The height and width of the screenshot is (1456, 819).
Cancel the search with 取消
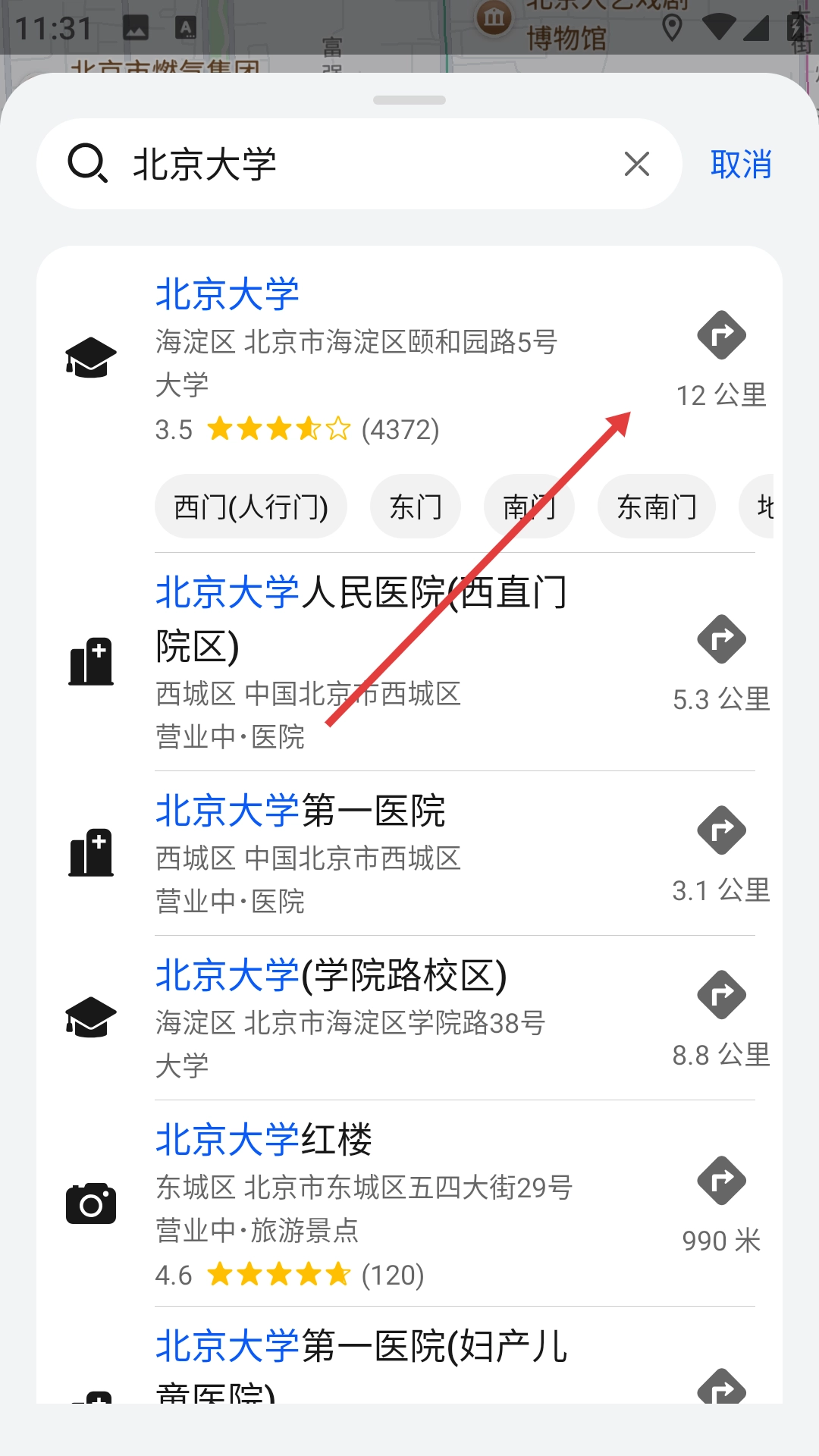740,164
